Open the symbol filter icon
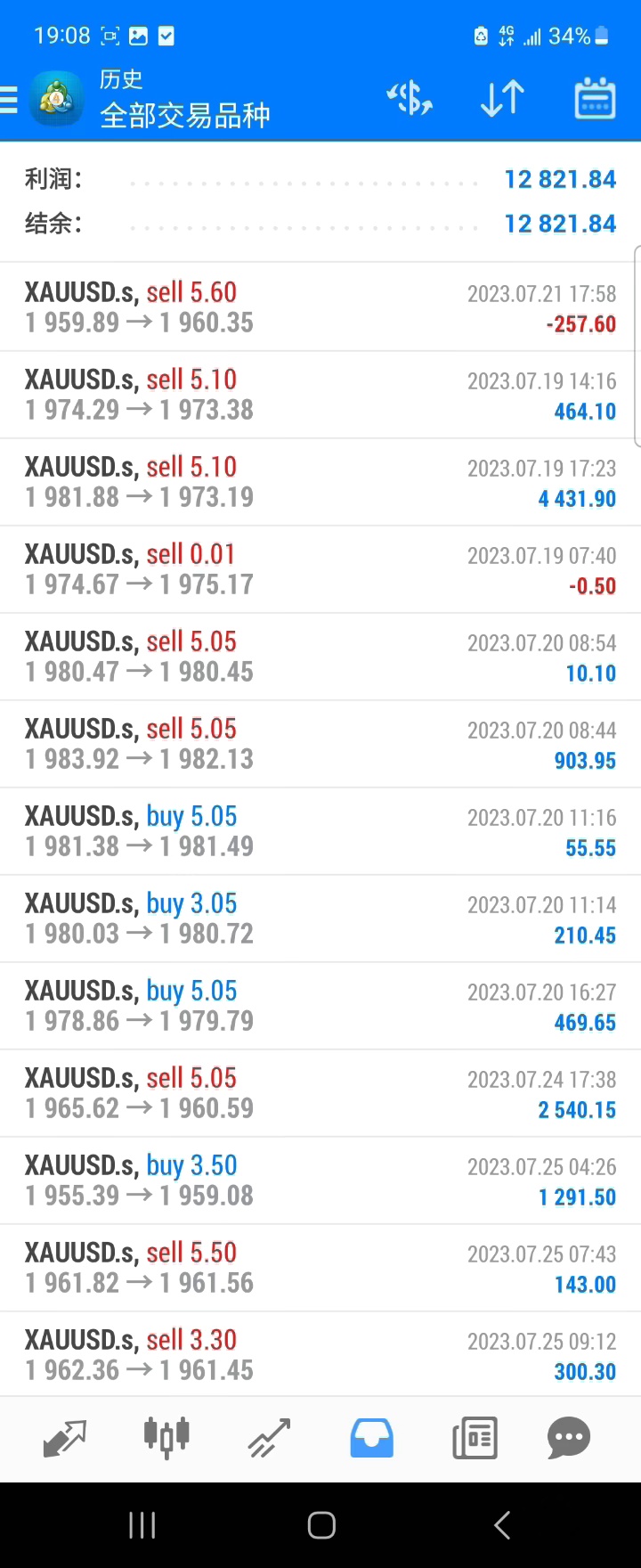The width and height of the screenshot is (641, 1568). [x=410, y=98]
